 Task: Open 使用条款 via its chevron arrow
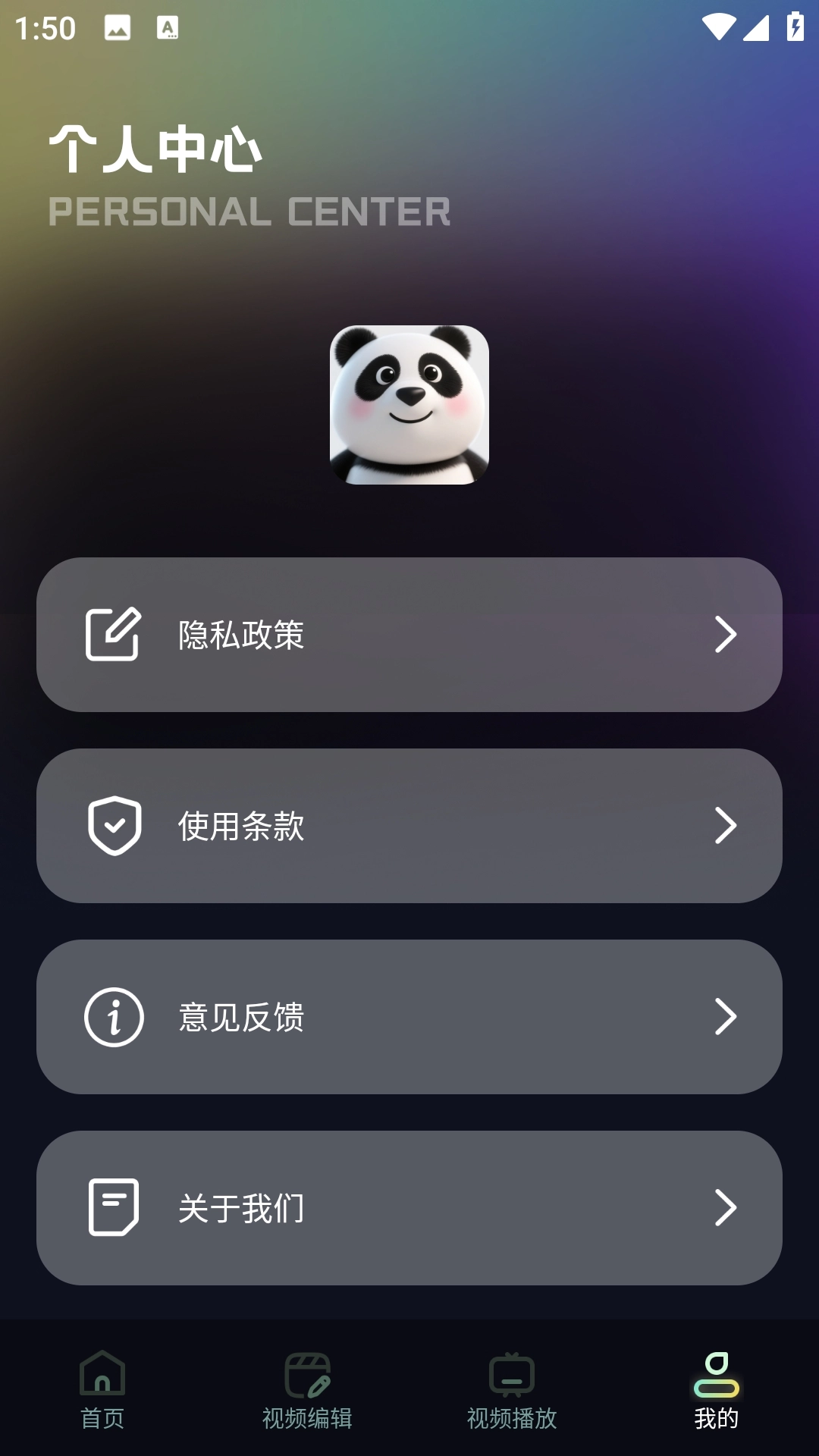point(726,827)
